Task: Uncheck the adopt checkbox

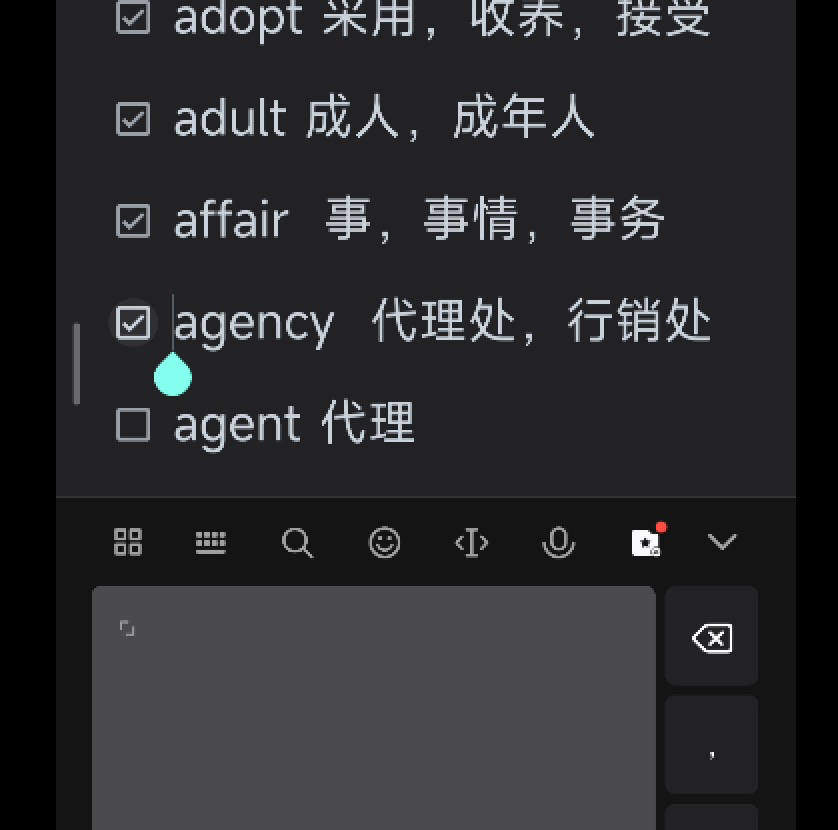Action: [x=133, y=17]
